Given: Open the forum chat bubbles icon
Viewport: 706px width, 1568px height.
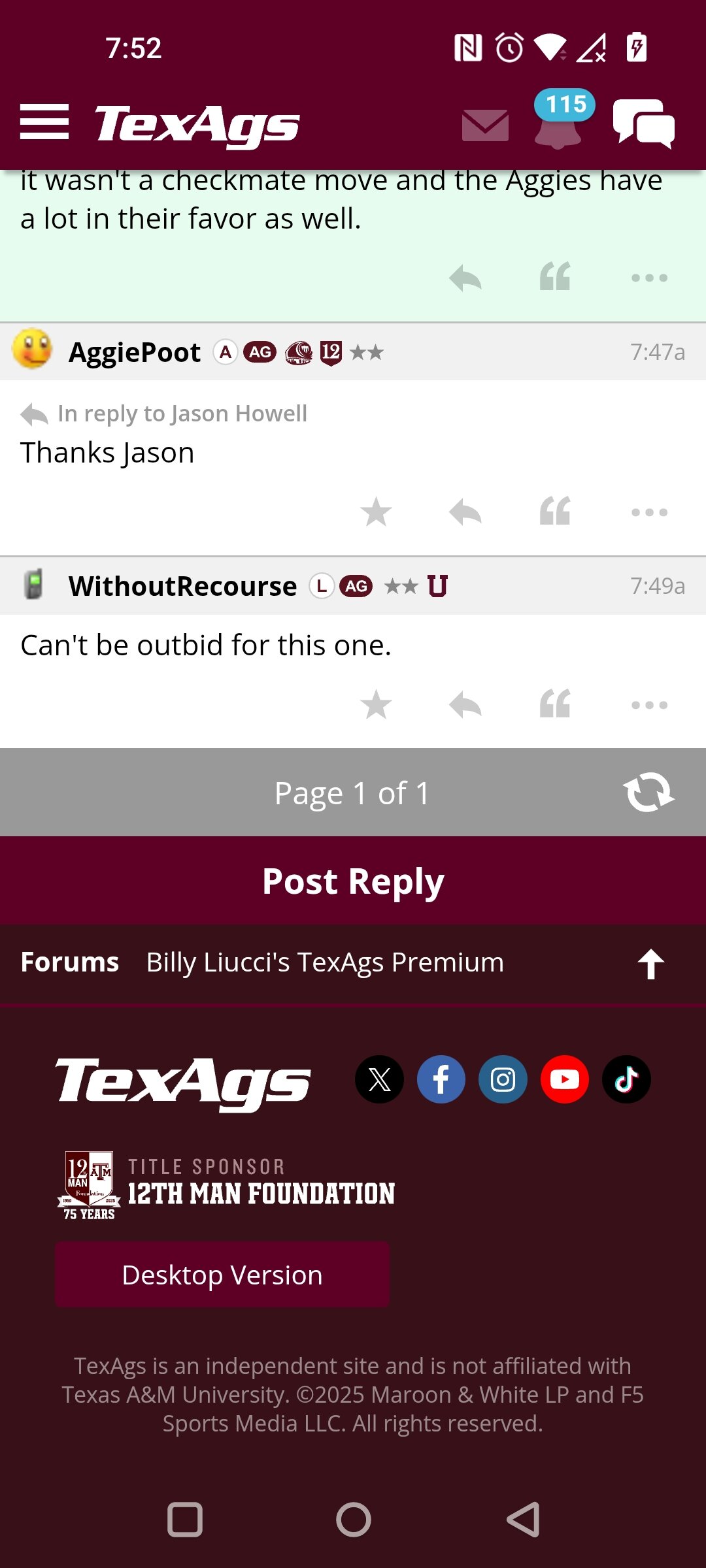Looking at the screenshot, I should [644, 123].
